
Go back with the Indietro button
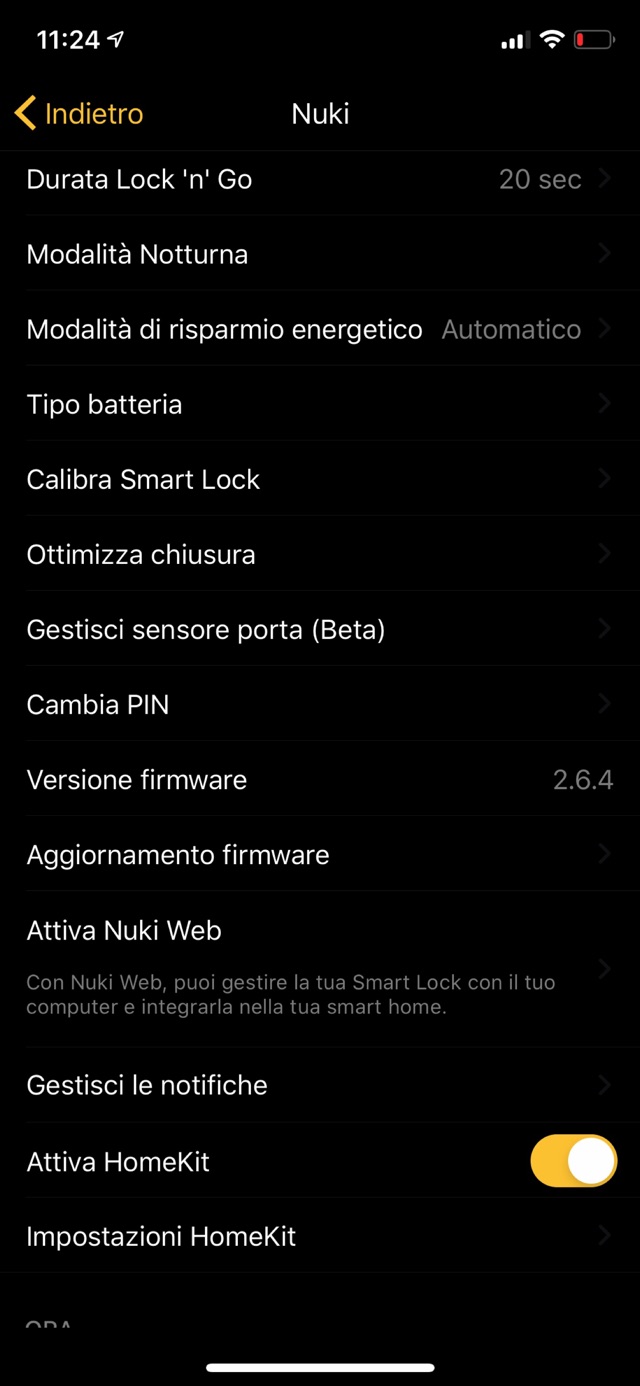click(x=80, y=114)
